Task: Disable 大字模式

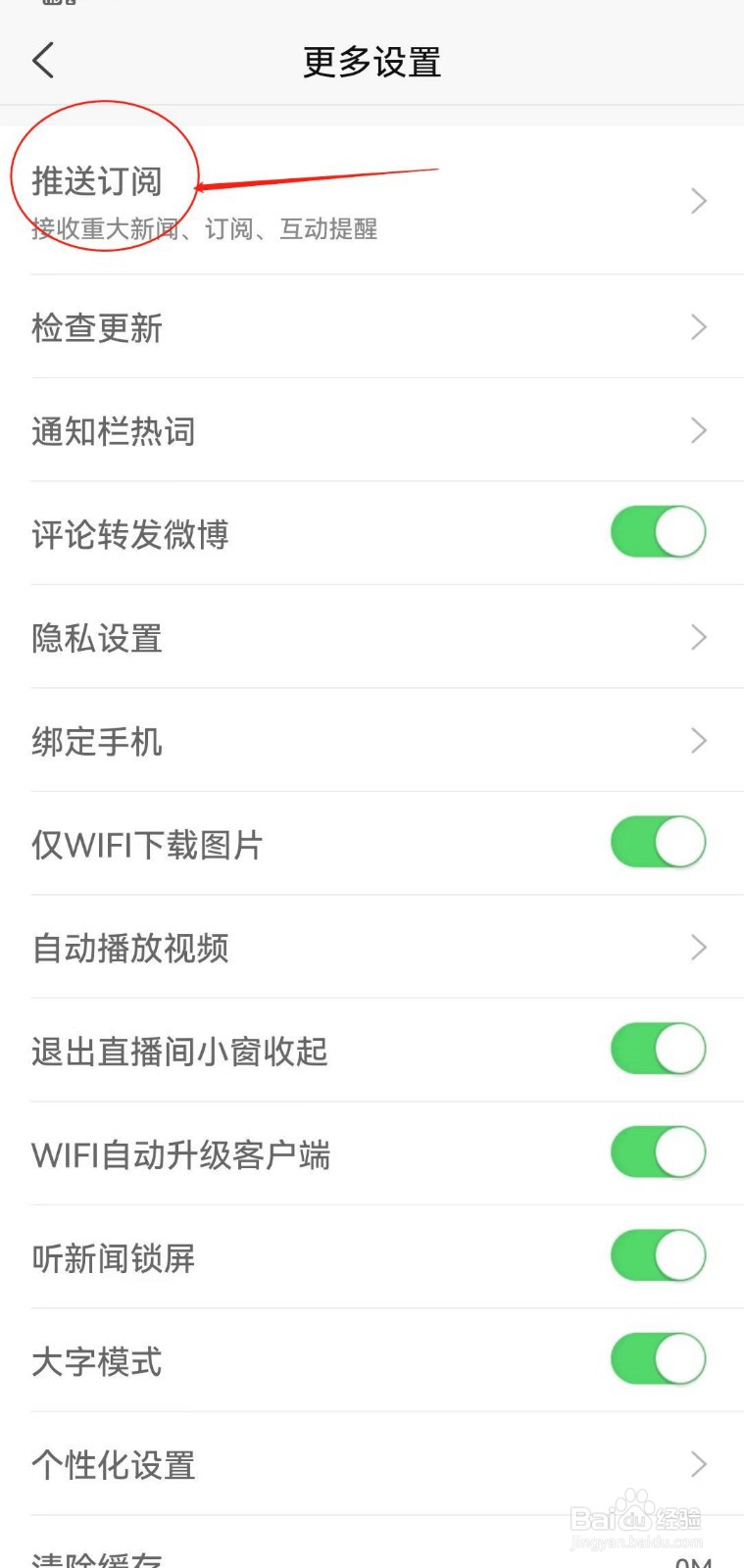Action: [658, 1359]
